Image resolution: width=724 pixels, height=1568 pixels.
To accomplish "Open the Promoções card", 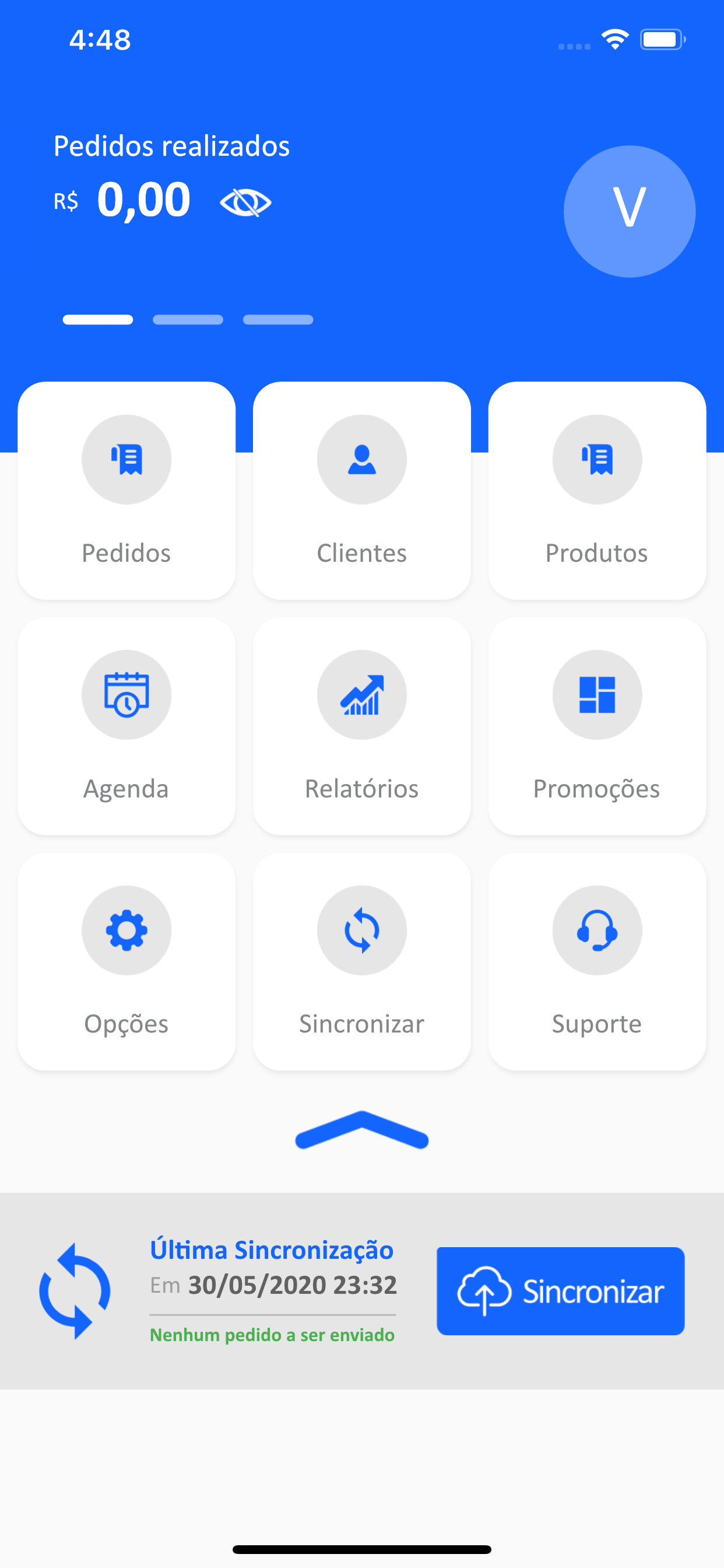I will coord(597,726).
